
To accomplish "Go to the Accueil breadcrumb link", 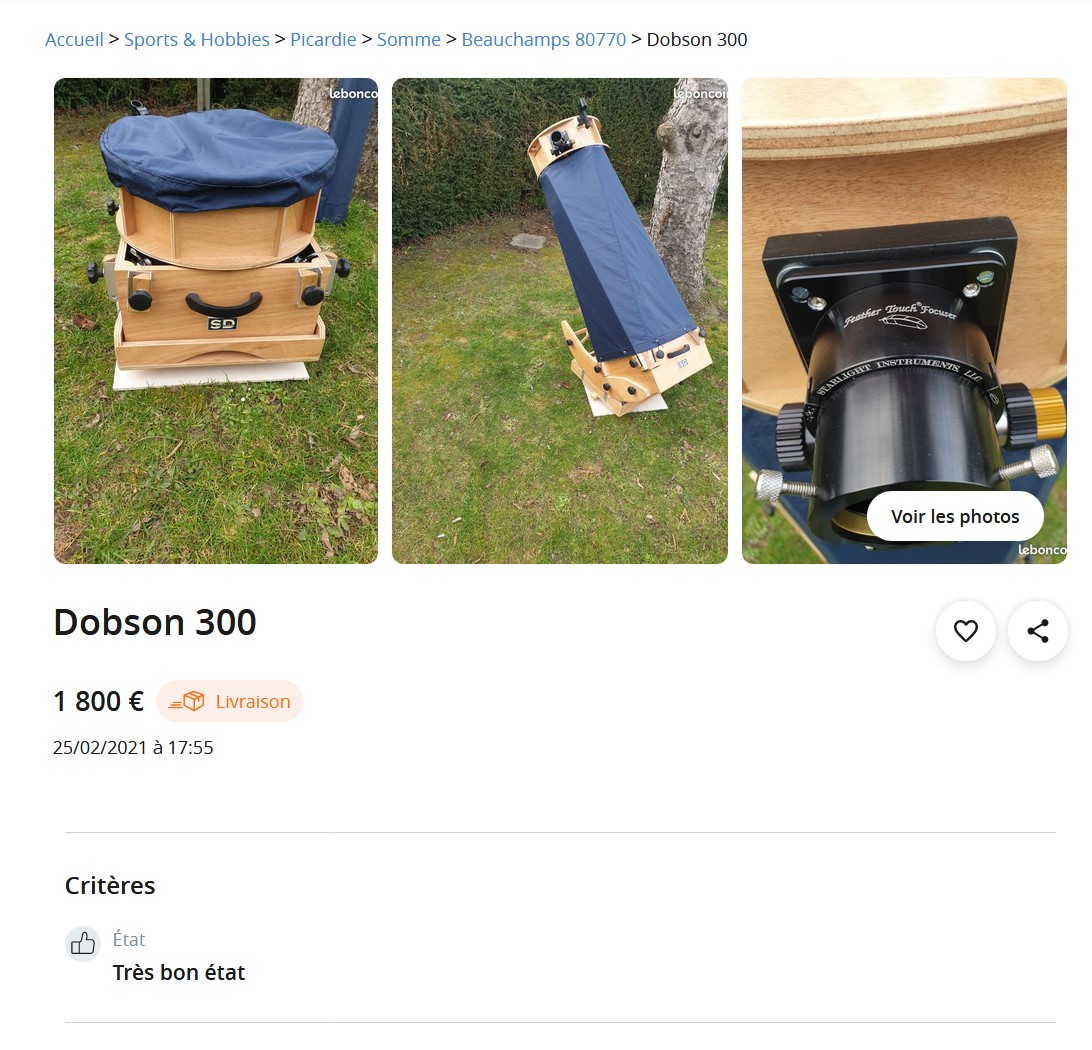I will (74, 40).
